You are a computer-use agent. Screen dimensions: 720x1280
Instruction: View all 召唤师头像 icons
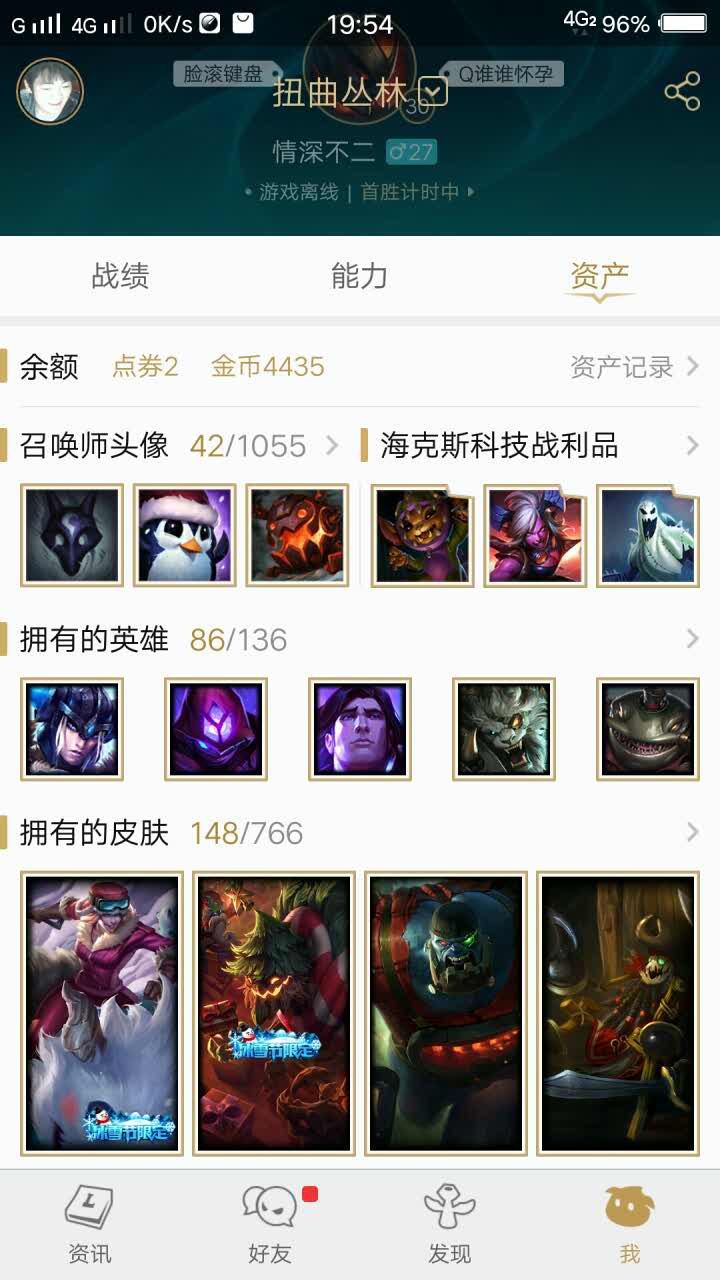332,445
